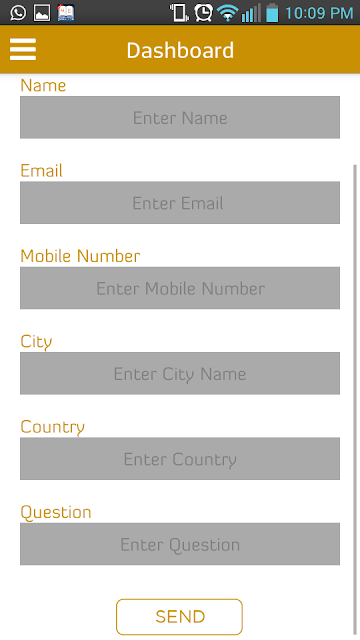Focus the Enter Country field
The height and width of the screenshot is (640, 360).
click(180, 459)
